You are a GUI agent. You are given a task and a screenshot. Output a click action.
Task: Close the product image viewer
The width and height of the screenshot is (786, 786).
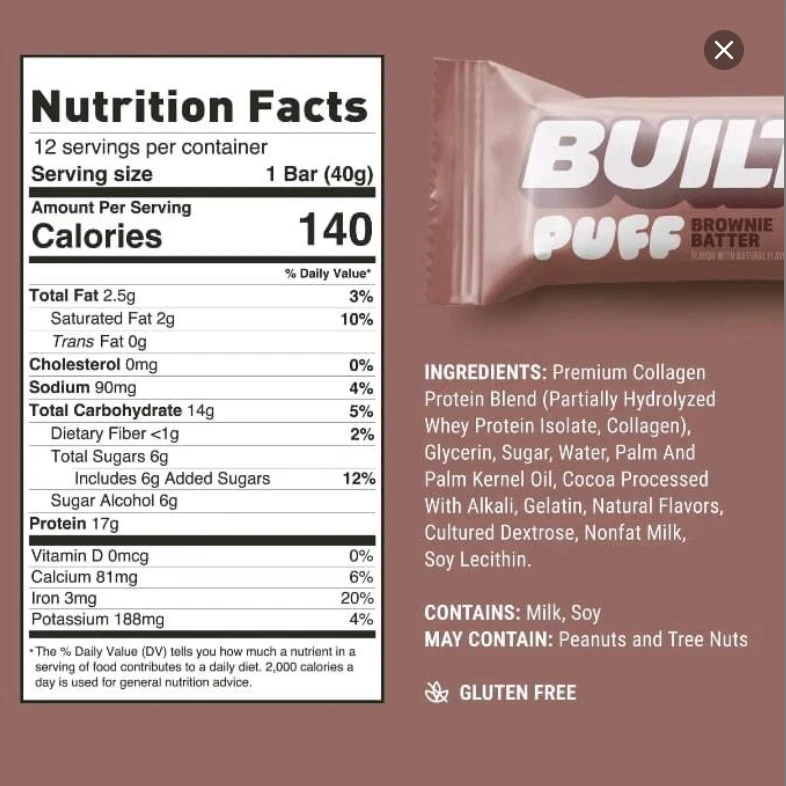723,50
